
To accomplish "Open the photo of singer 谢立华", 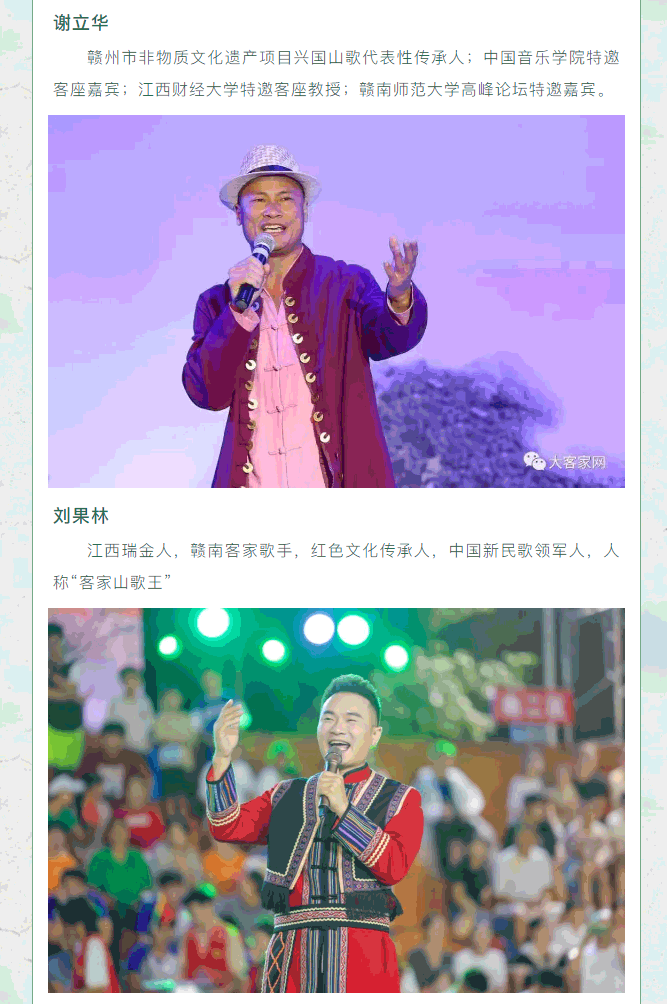I will [336, 301].
